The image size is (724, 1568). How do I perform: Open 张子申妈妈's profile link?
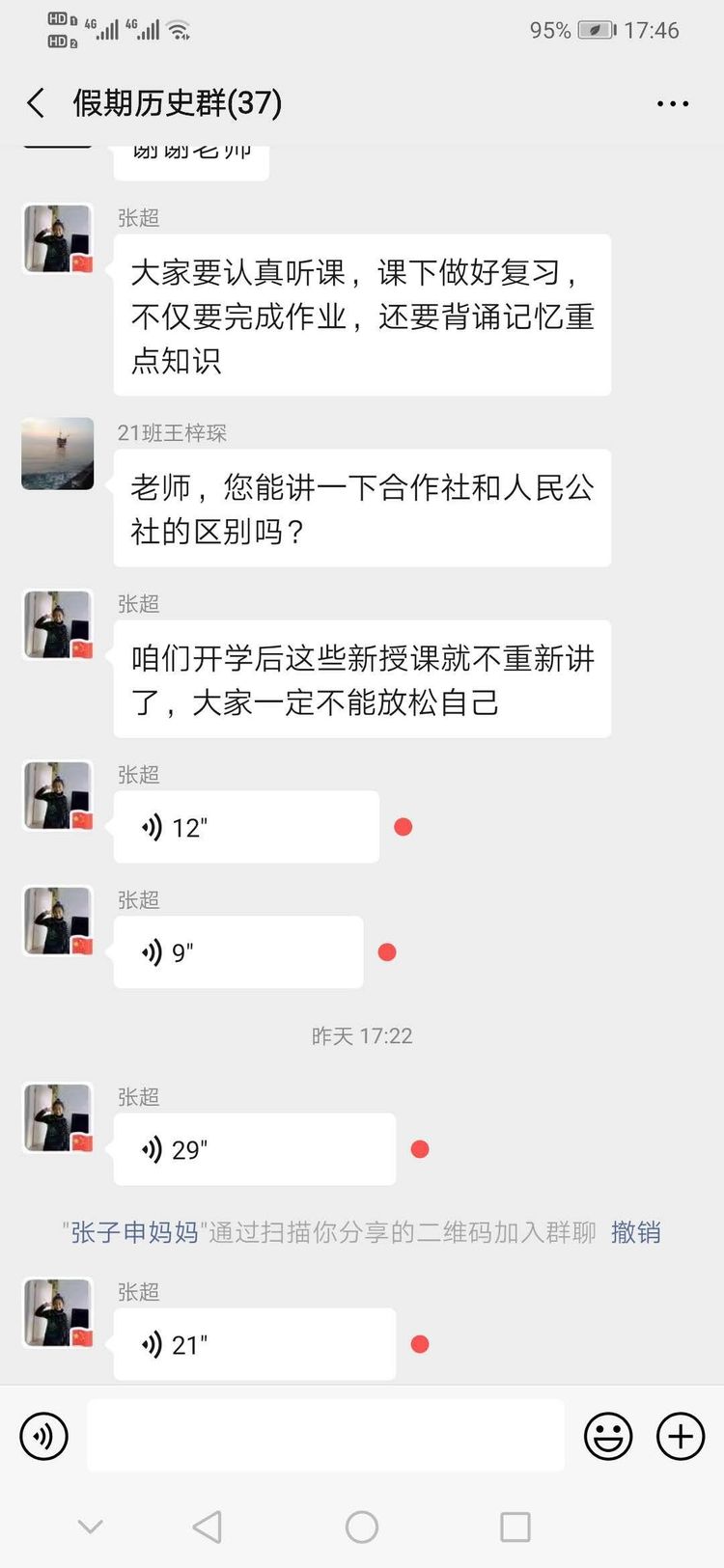[x=134, y=1232]
